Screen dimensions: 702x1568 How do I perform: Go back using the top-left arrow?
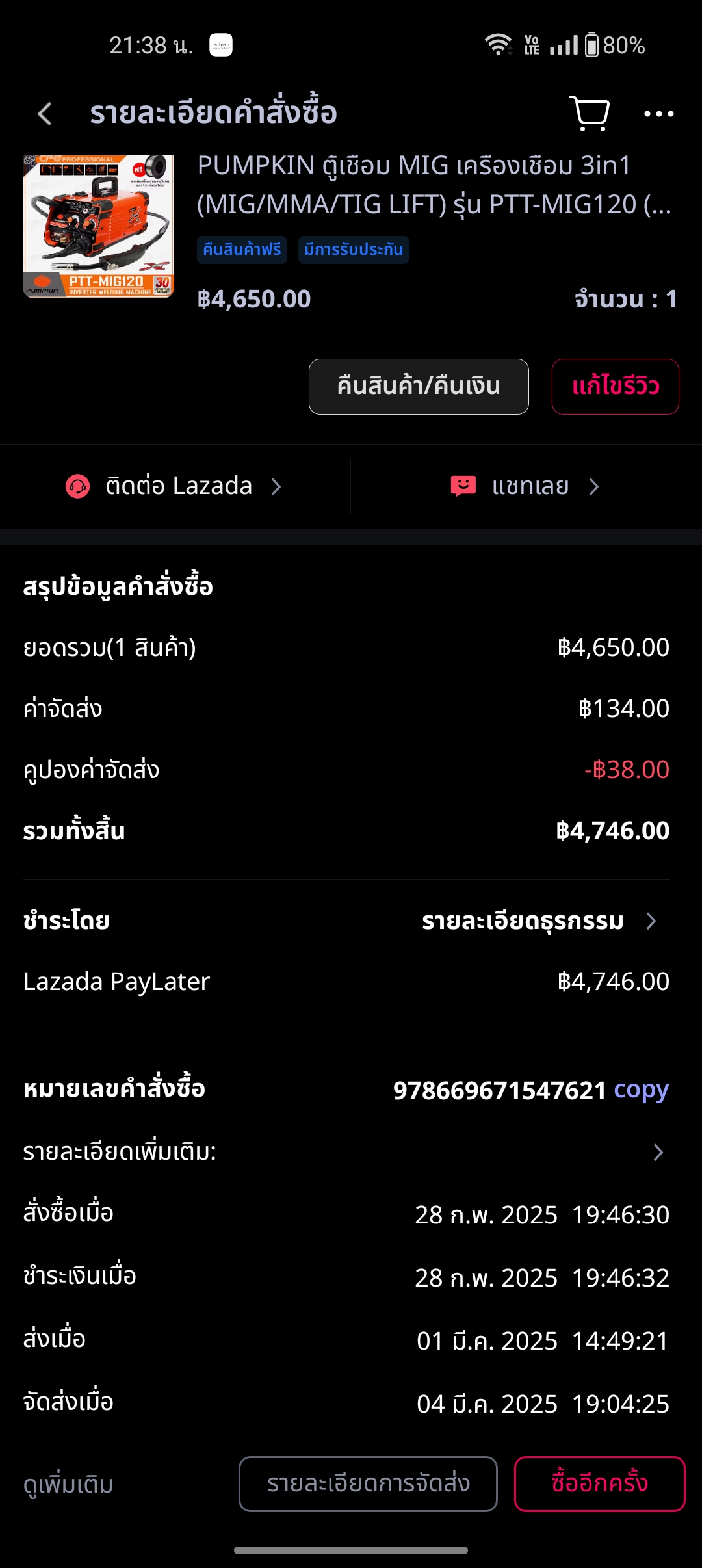[x=45, y=114]
